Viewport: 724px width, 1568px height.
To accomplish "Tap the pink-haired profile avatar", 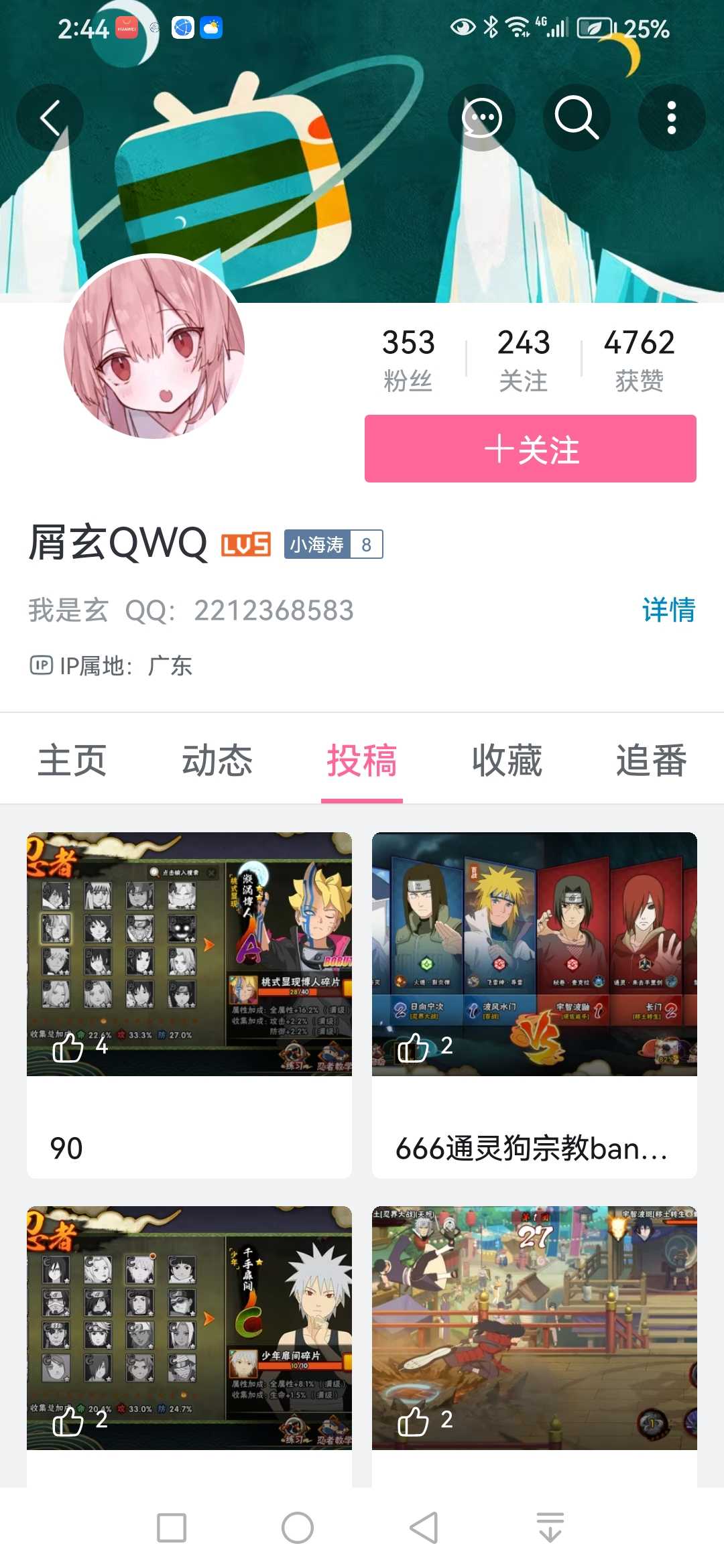I will click(x=154, y=348).
